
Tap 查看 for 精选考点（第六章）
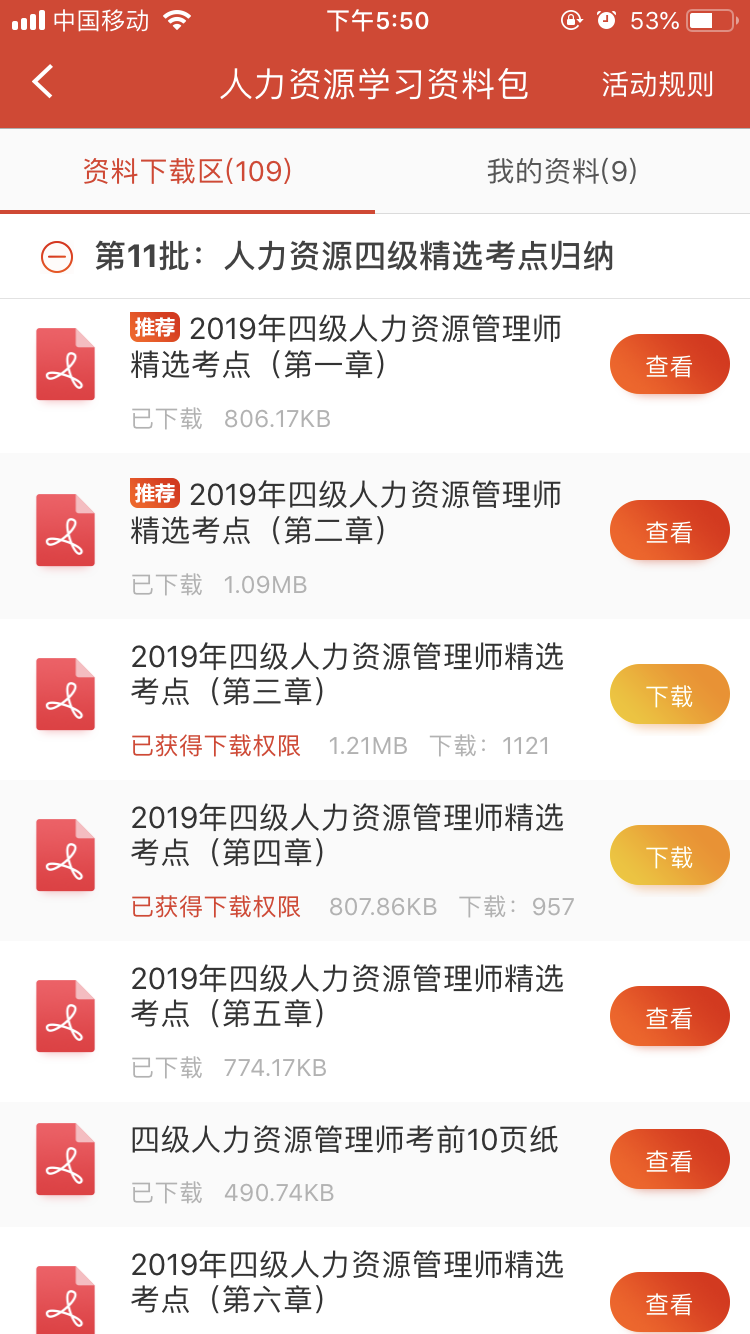pyautogui.click(x=669, y=1303)
